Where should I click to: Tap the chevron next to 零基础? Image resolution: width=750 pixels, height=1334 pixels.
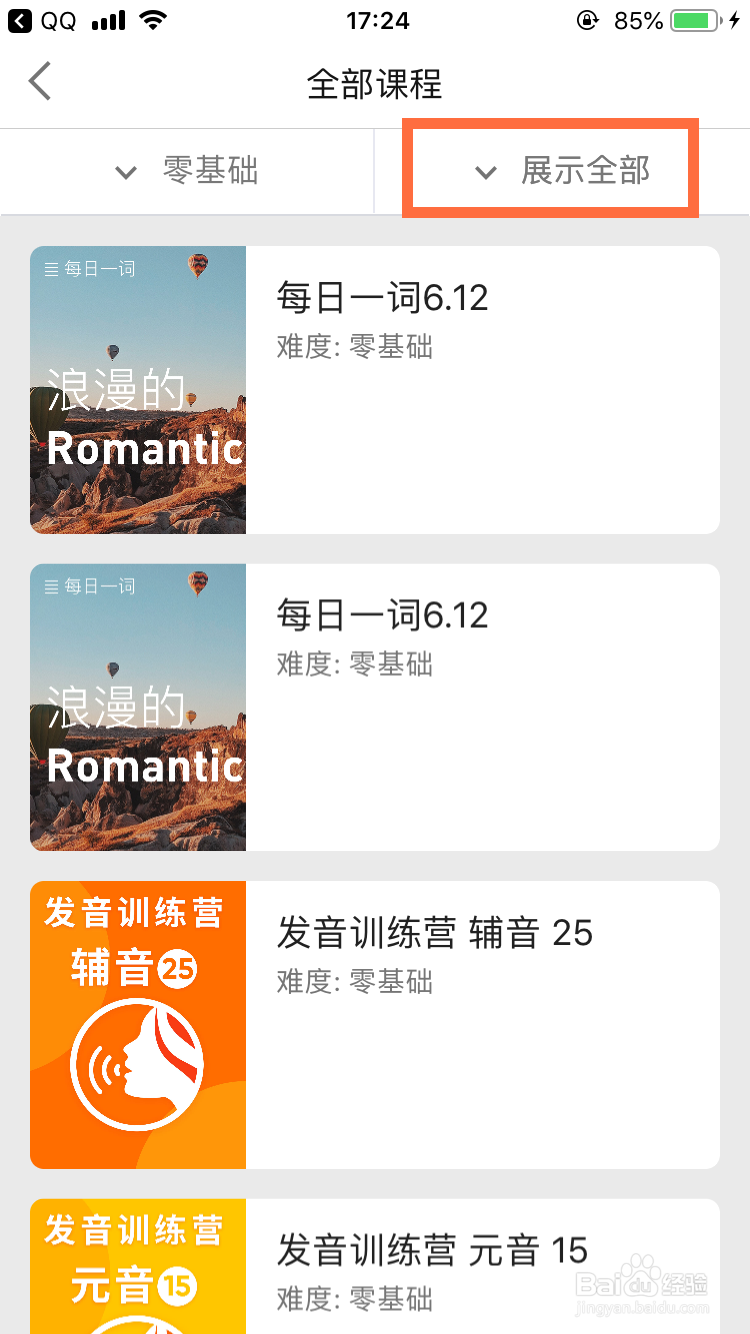[x=126, y=172]
